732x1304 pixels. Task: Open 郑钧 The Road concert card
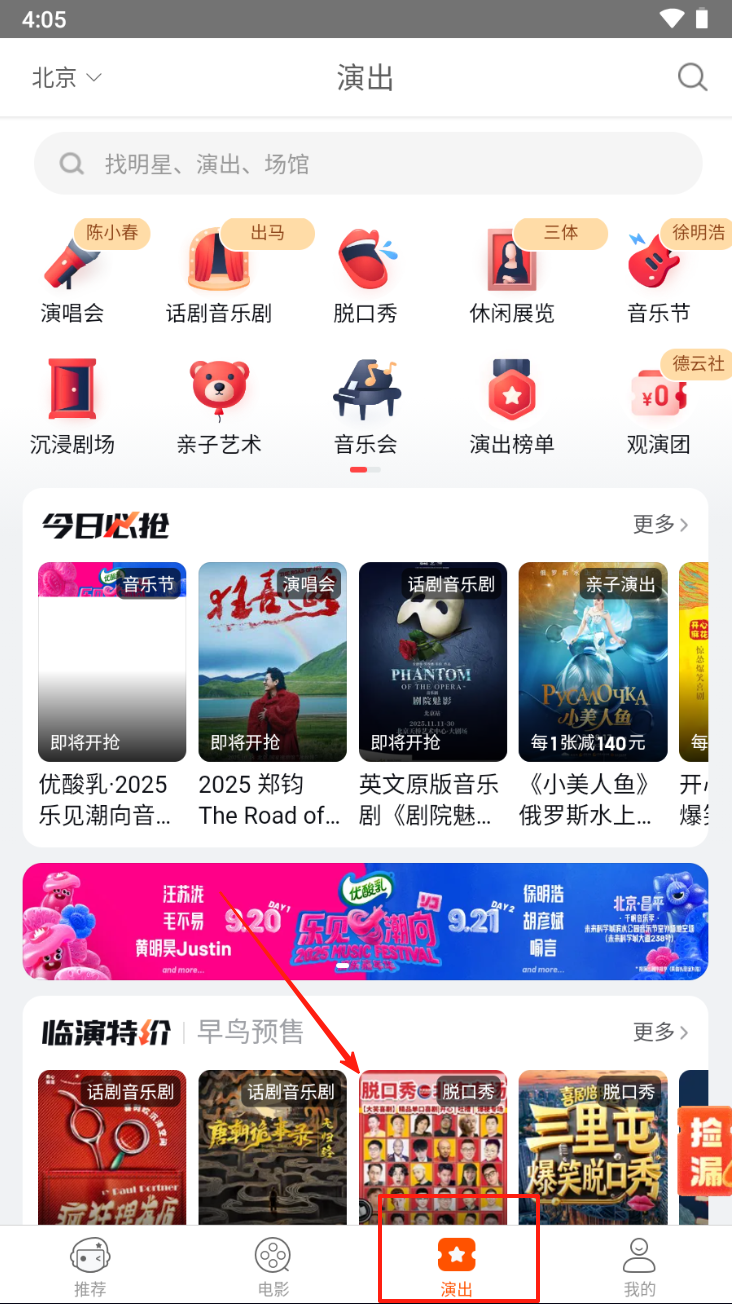pos(272,695)
